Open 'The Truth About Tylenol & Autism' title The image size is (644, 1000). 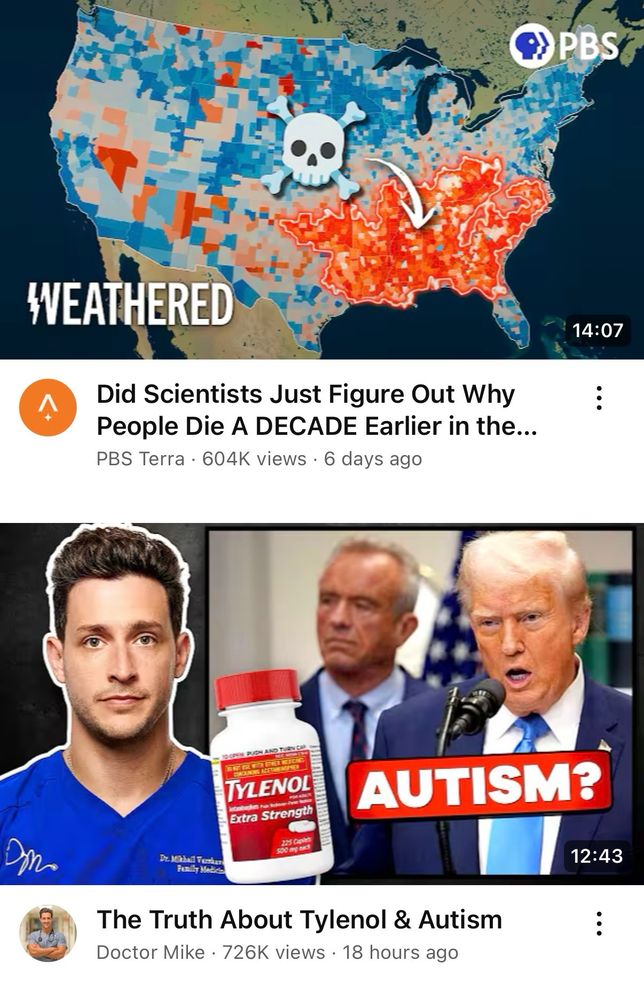(x=299, y=920)
